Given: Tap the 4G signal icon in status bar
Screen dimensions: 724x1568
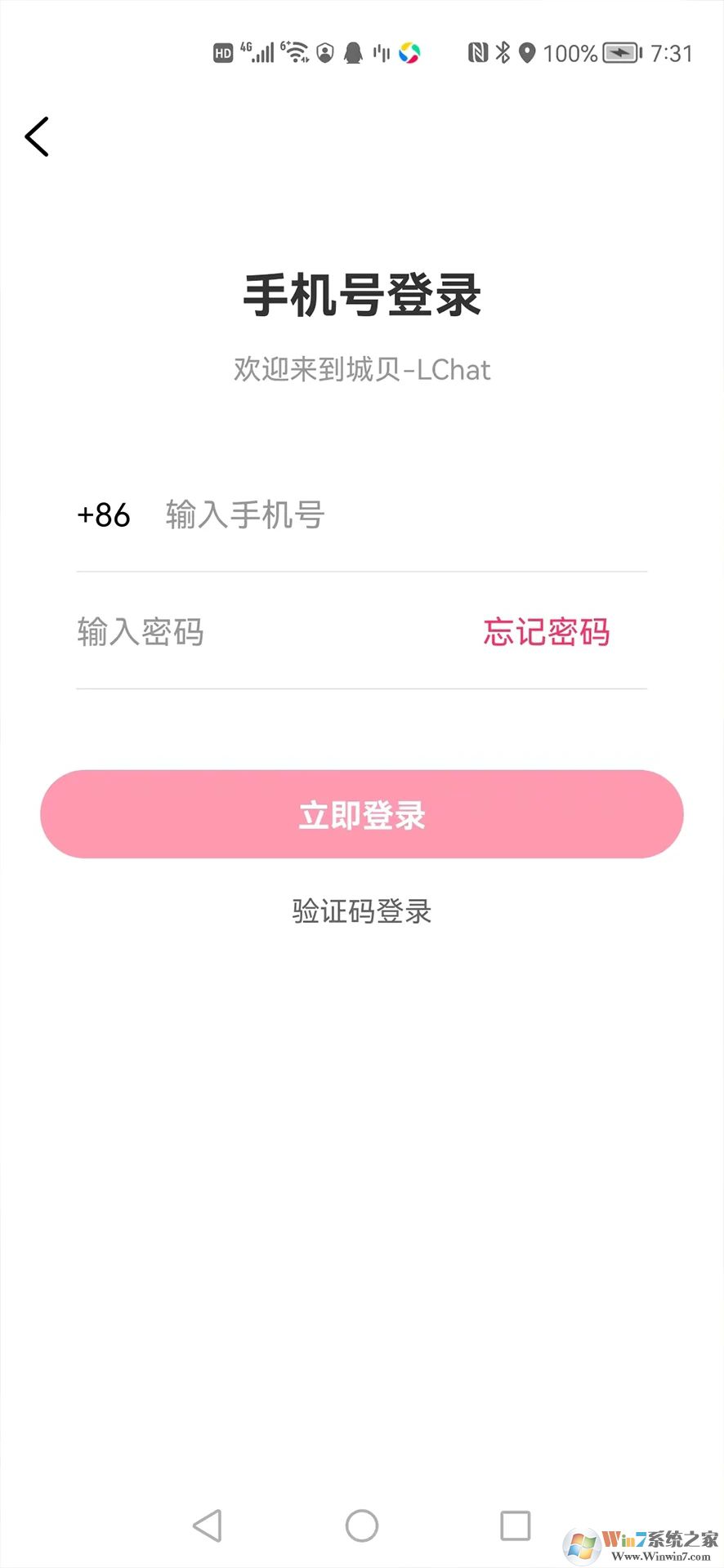Looking at the screenshot, I should 257,52.
